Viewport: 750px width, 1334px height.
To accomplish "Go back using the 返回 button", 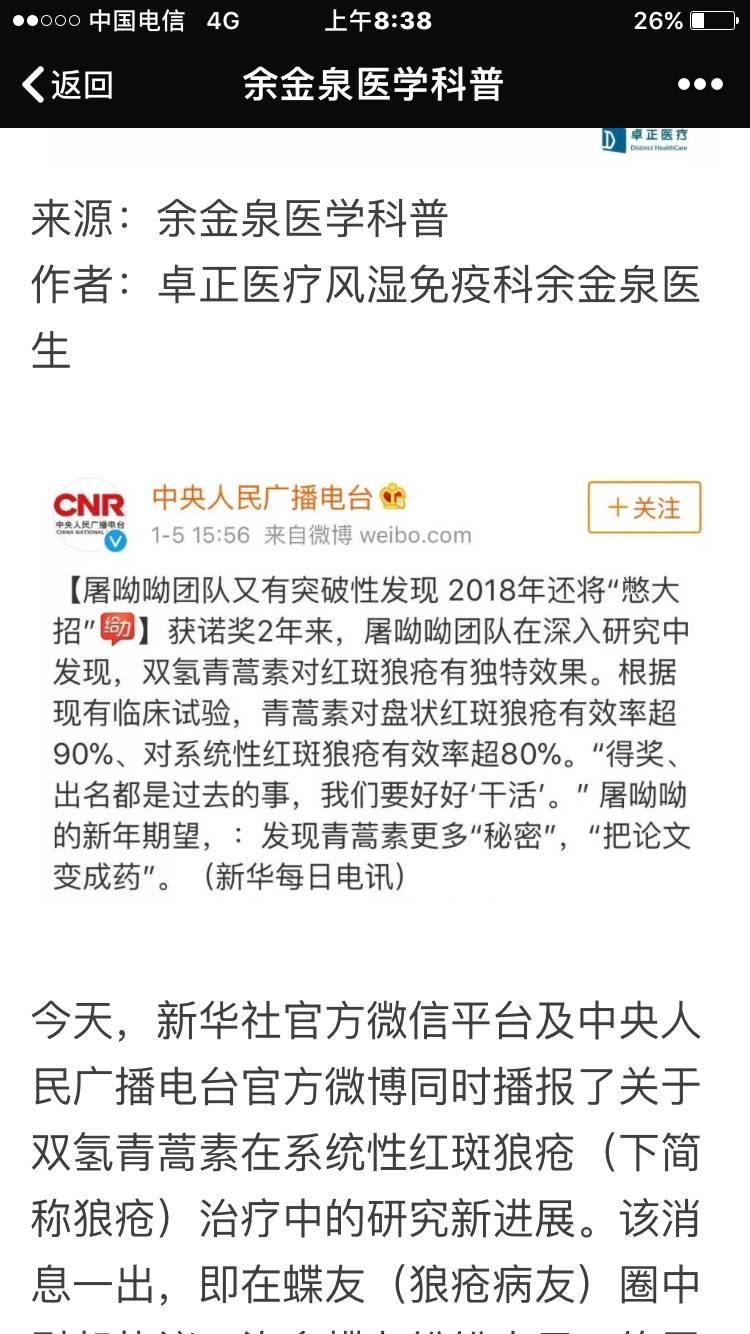I will click(x=67, y=85).
